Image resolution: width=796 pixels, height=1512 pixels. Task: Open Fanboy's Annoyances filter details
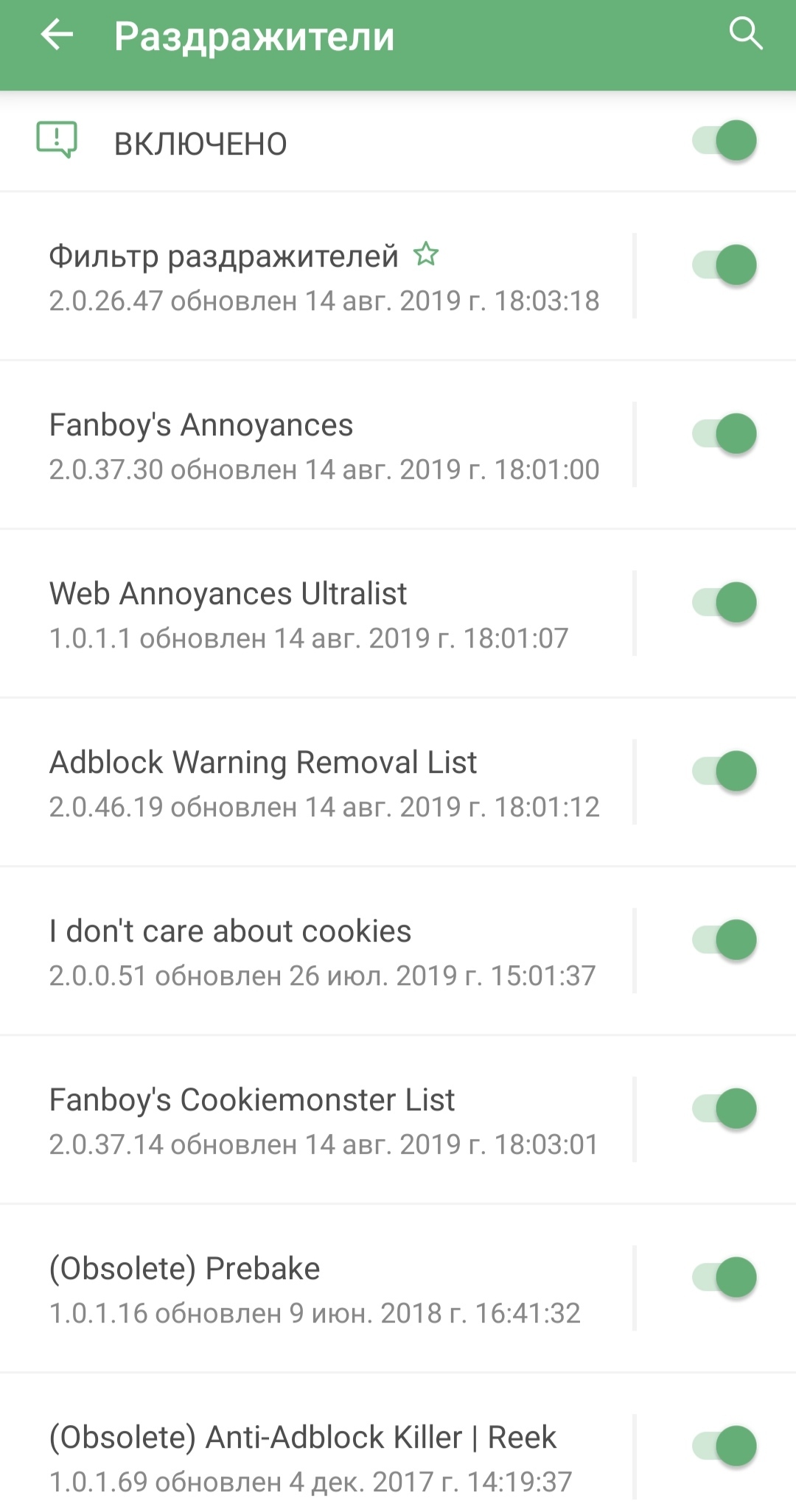324,446
